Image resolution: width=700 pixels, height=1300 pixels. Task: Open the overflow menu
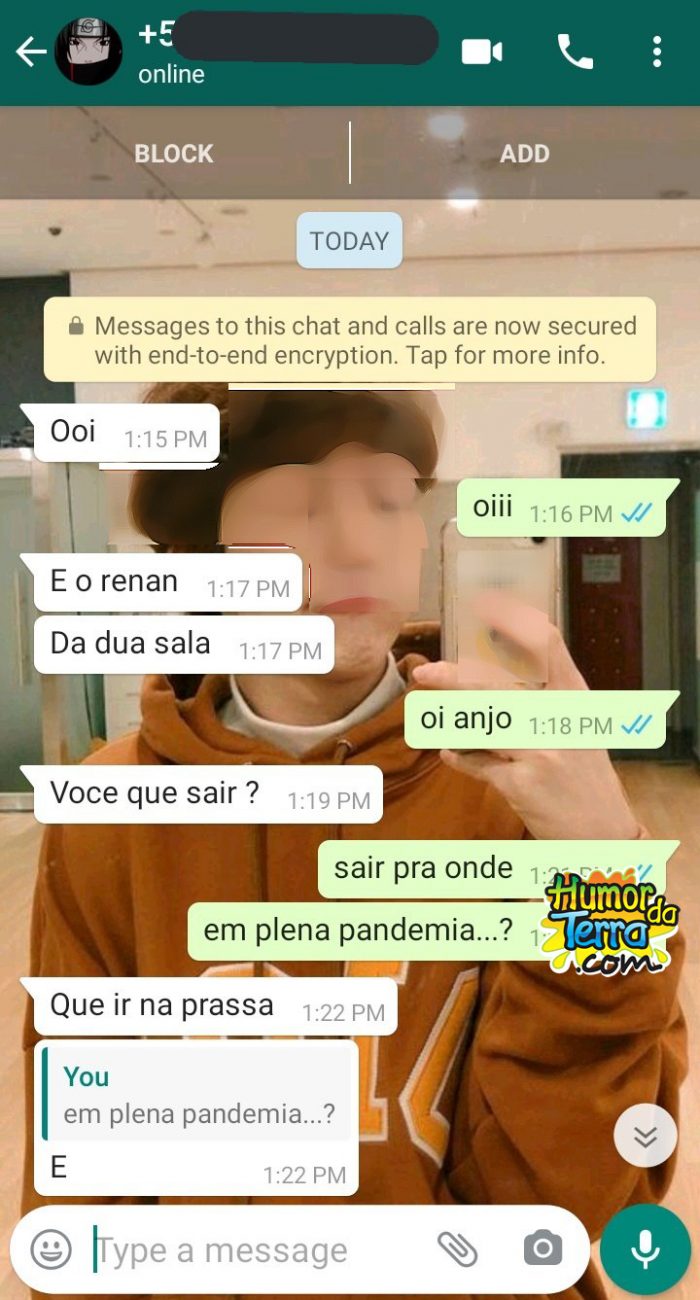coord(657,52)
